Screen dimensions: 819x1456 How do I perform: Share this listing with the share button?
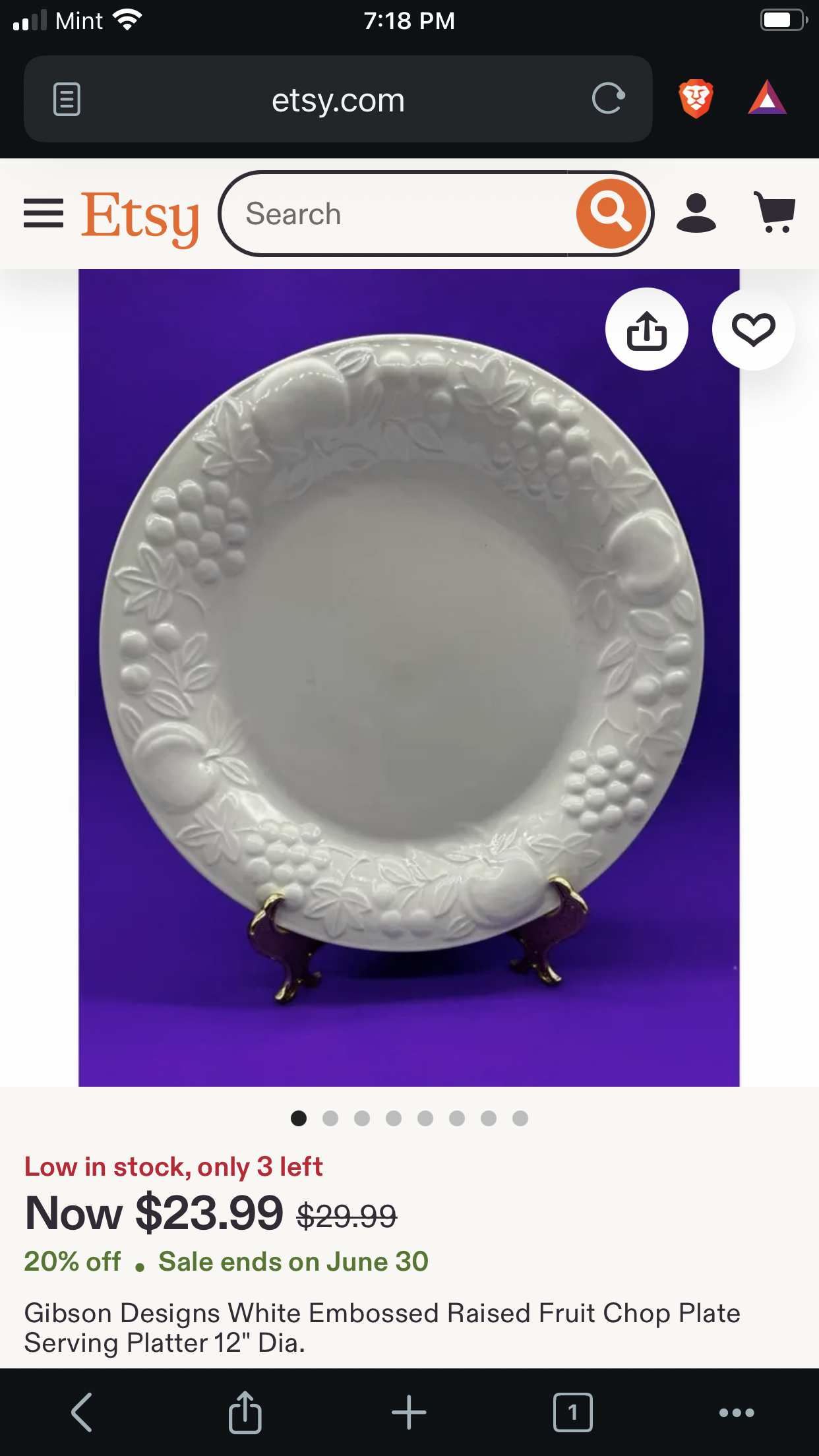pyautogui.click(x=647, y=329)
